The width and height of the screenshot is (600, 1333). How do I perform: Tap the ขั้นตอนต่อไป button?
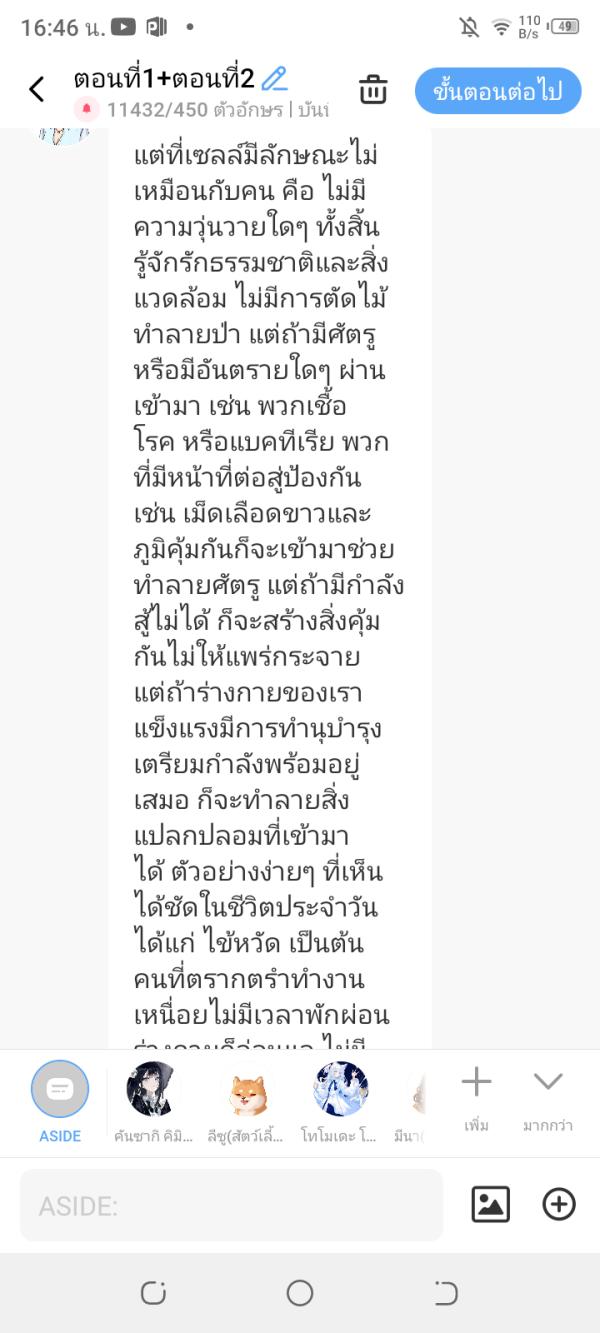tap(497, 91)
